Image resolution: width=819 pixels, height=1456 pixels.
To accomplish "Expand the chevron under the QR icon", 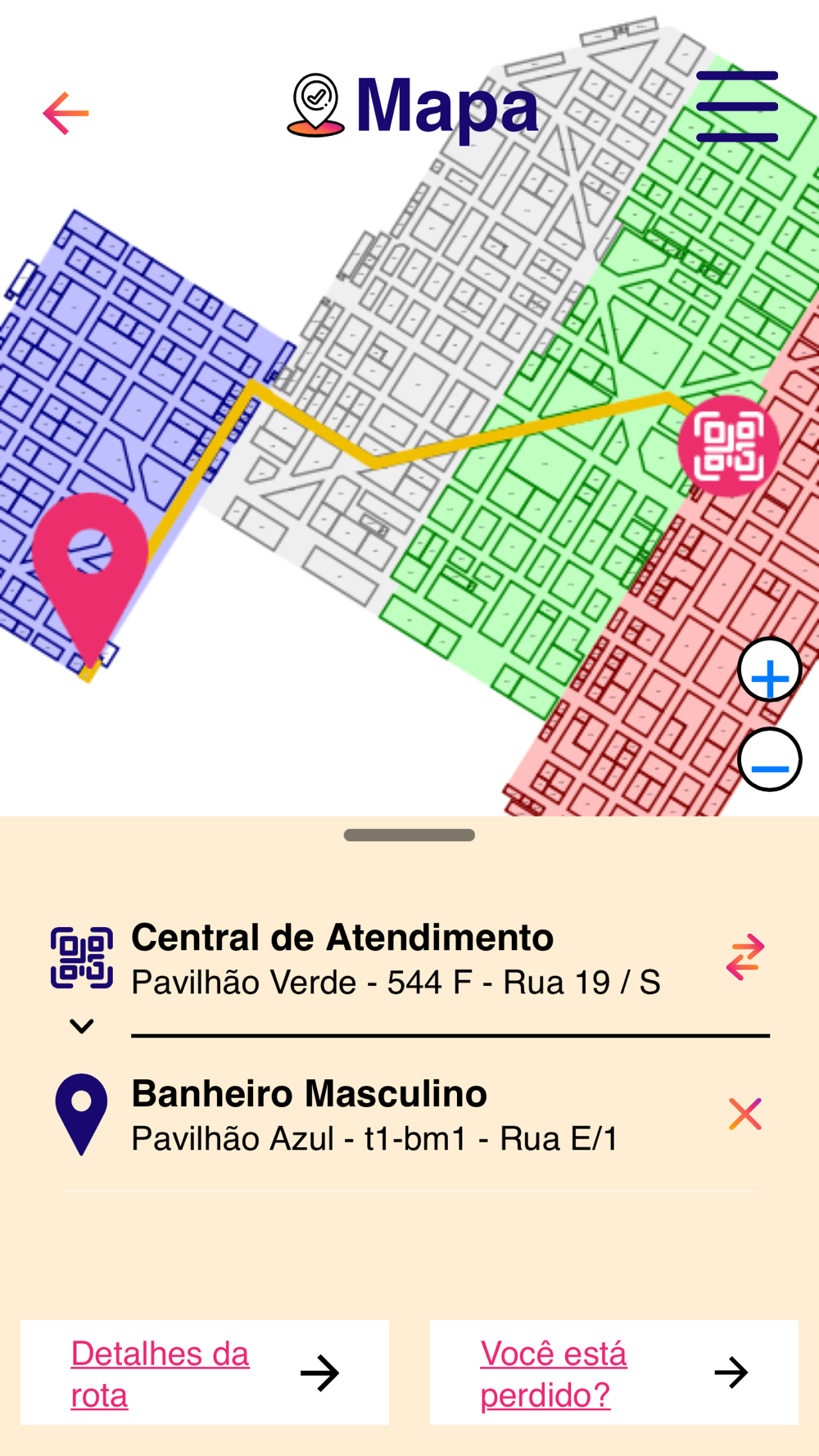I will pos(82,1025).
